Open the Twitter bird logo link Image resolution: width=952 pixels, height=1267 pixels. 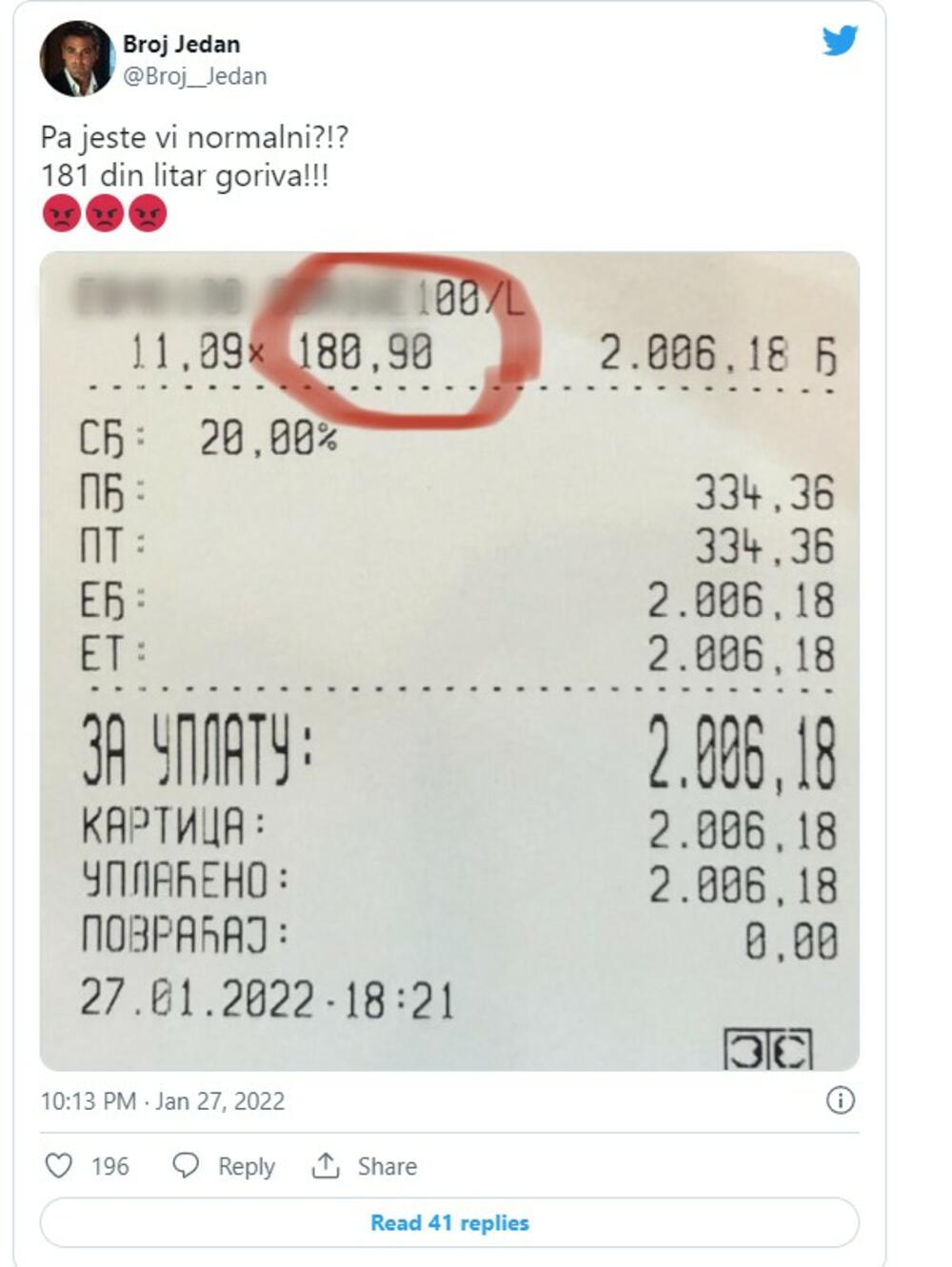[x=840, y=41]
